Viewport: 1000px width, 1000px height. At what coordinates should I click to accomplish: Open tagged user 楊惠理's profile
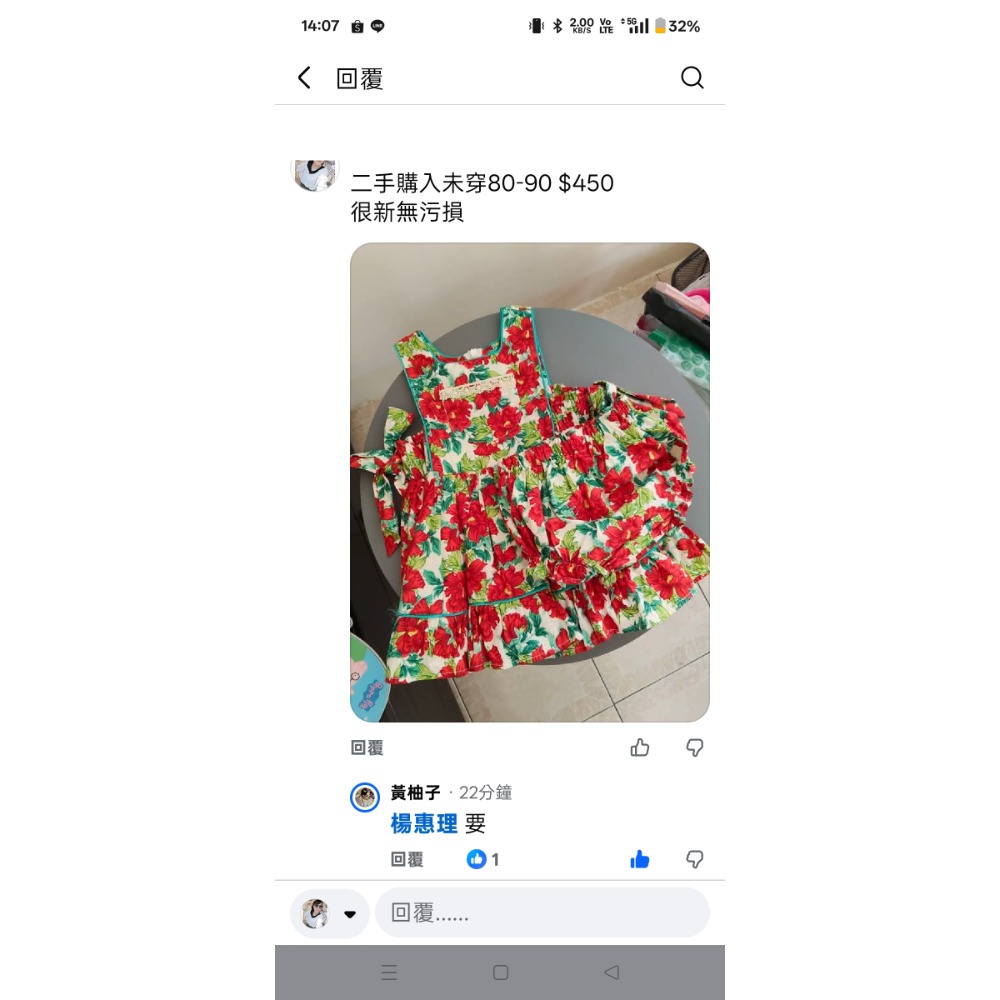(x=423, y=824)
